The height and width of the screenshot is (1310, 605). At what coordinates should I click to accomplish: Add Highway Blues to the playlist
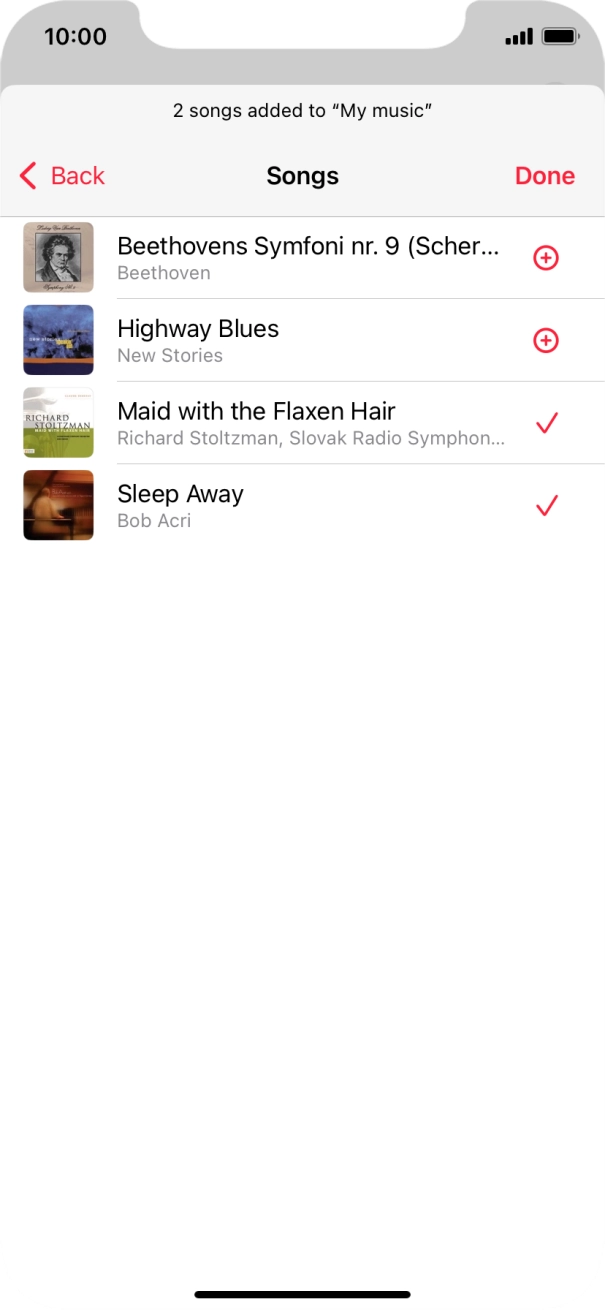[x=545, y=341]
